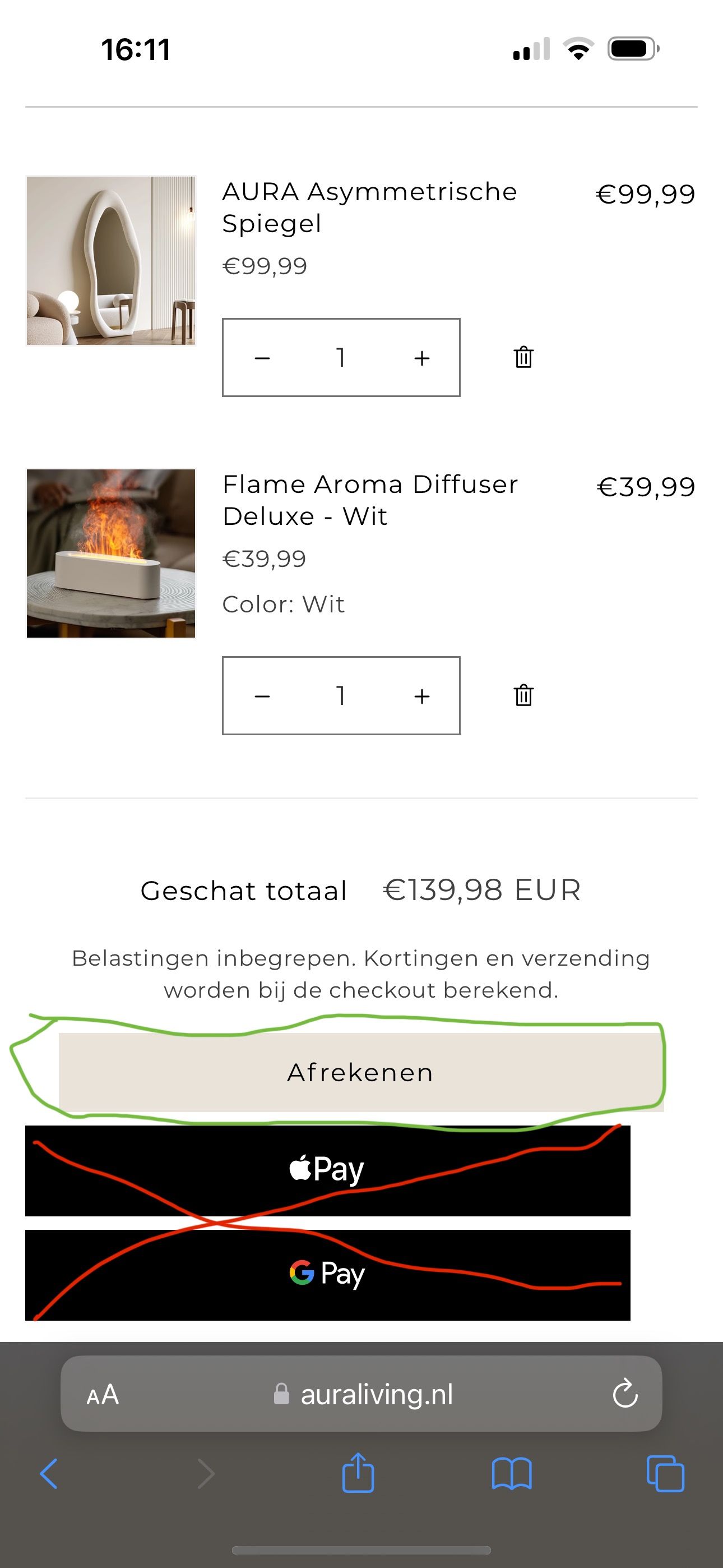Remove AURA Asymmetrische Spiegel from cart

click(x=523, y=357)
